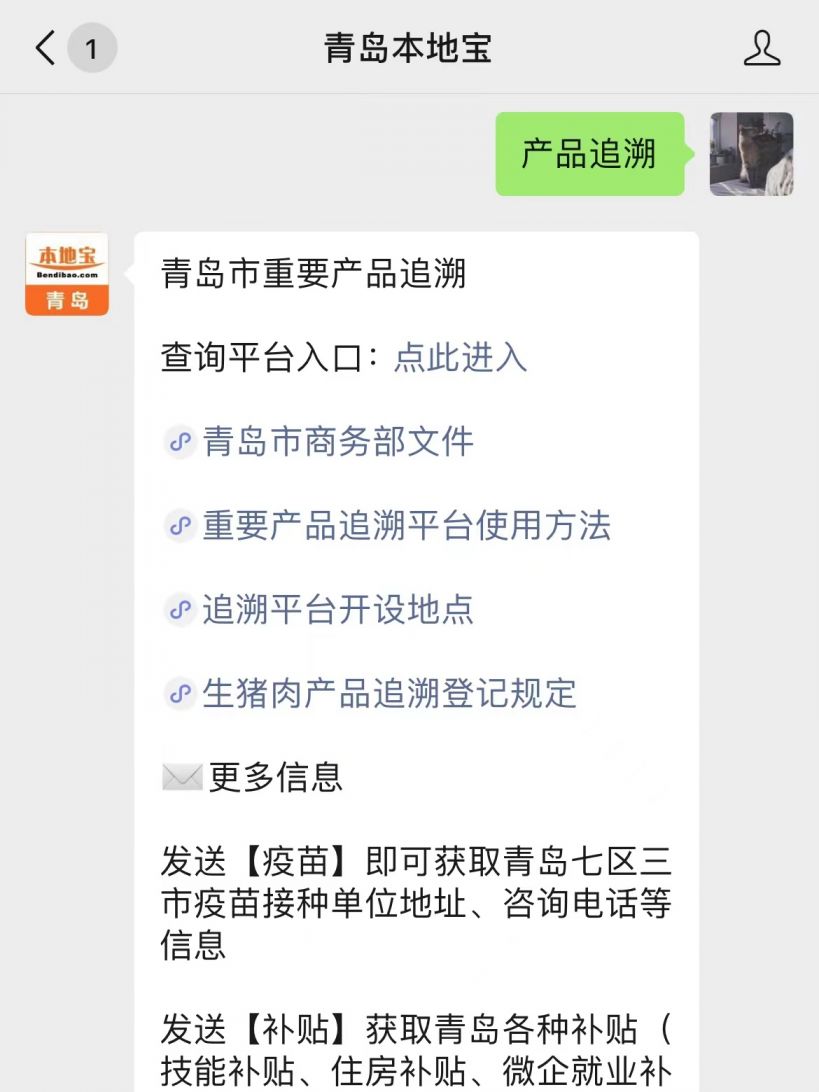Open 生猪肉产品追溯登记规定 link
The height and width of the screenshot is (1092, 819).
click(x=389, y=694)
